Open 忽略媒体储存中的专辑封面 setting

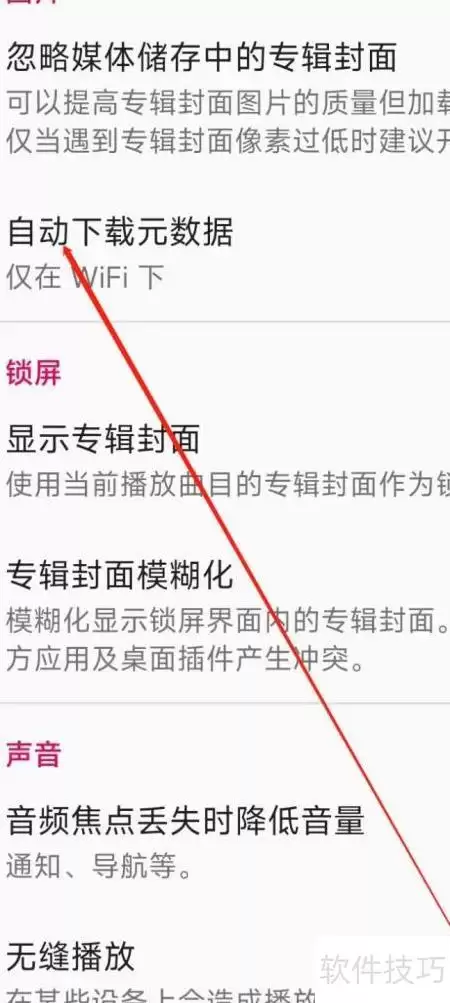(x=225, y=98)
